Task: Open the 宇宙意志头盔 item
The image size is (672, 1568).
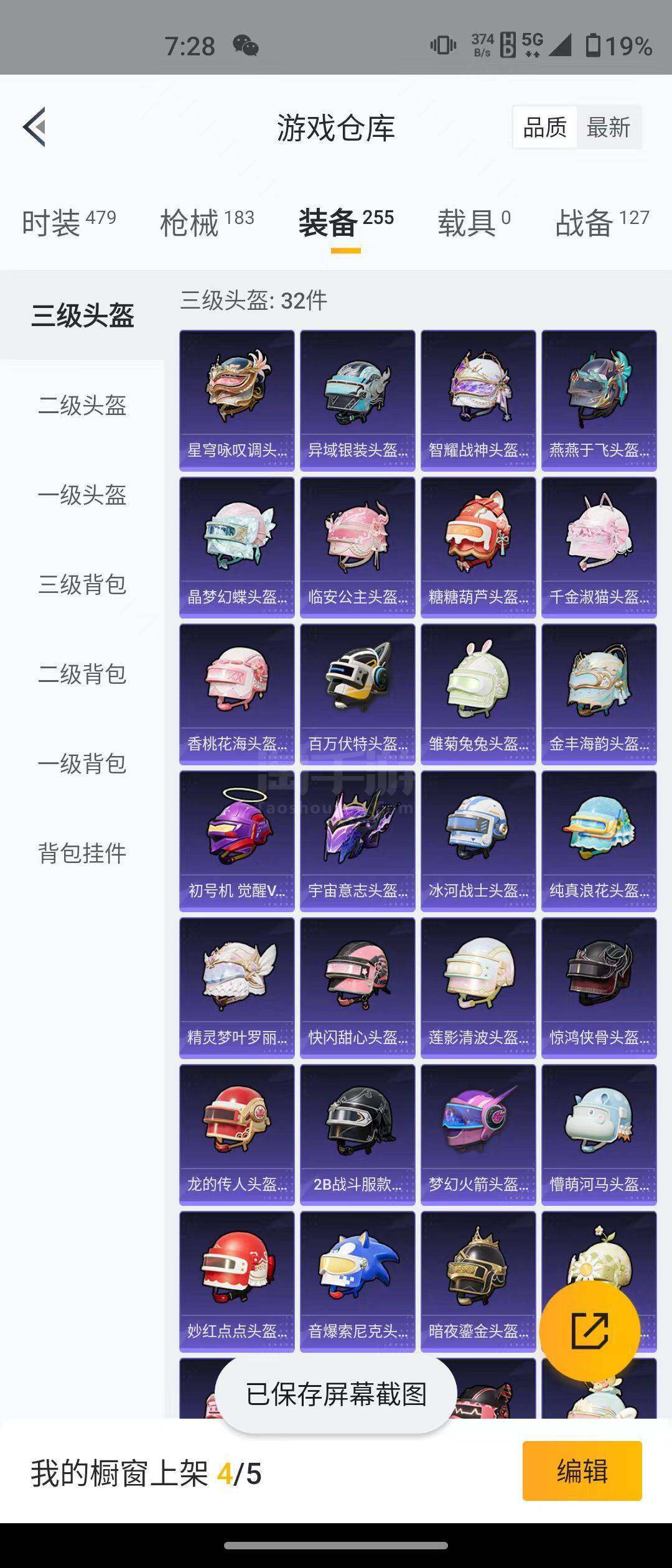Action: tap(358, 841)
